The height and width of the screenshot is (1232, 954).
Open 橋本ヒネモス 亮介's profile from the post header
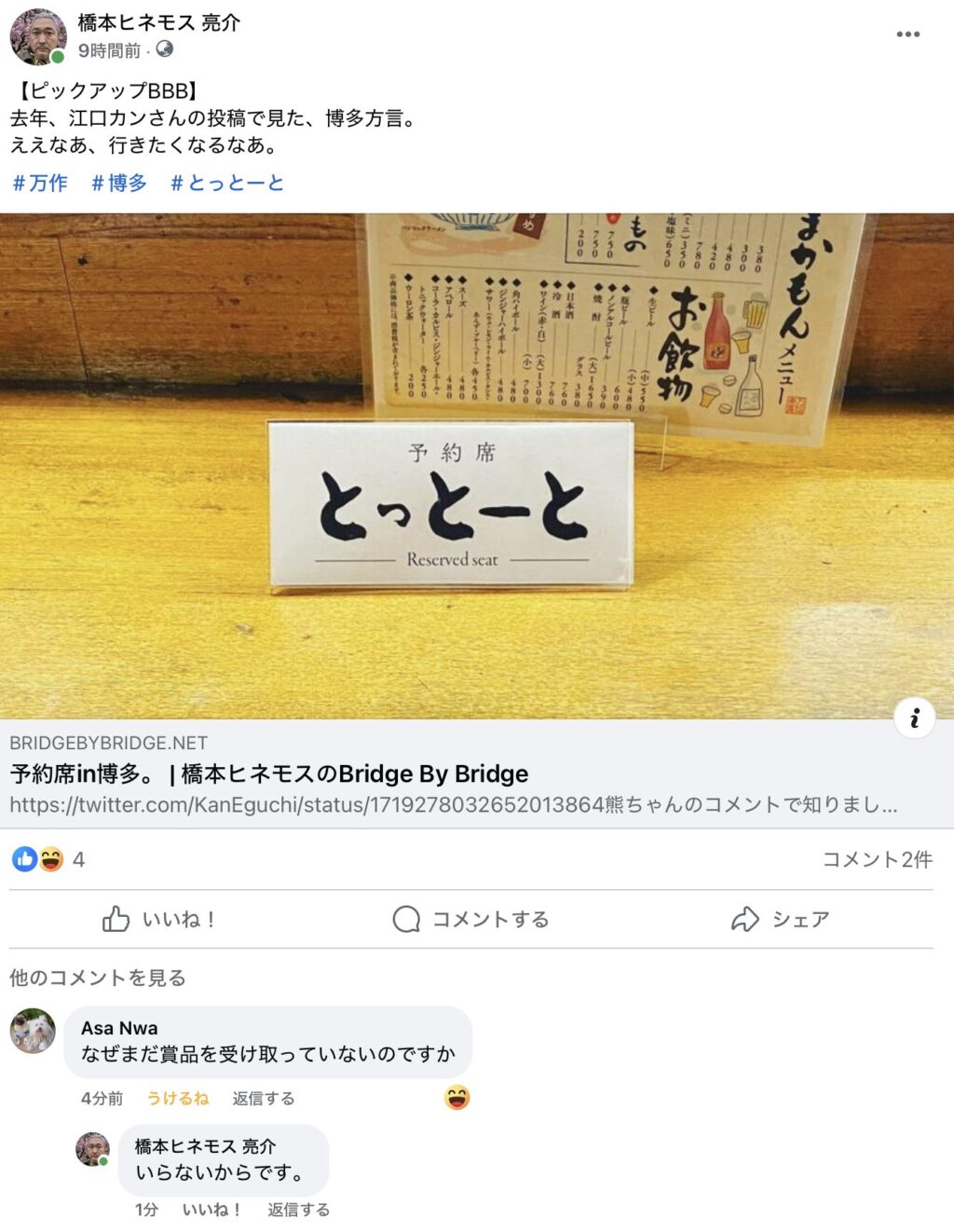coord(158,22)
